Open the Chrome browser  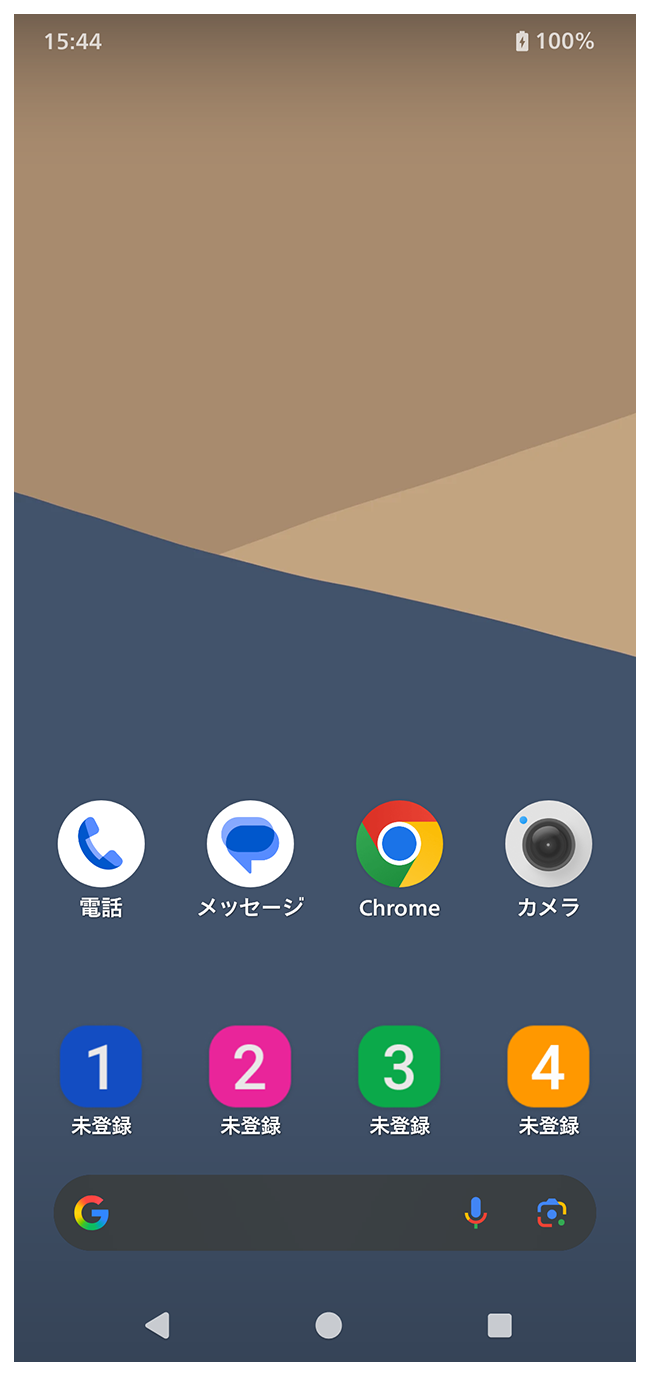point(399,844)
